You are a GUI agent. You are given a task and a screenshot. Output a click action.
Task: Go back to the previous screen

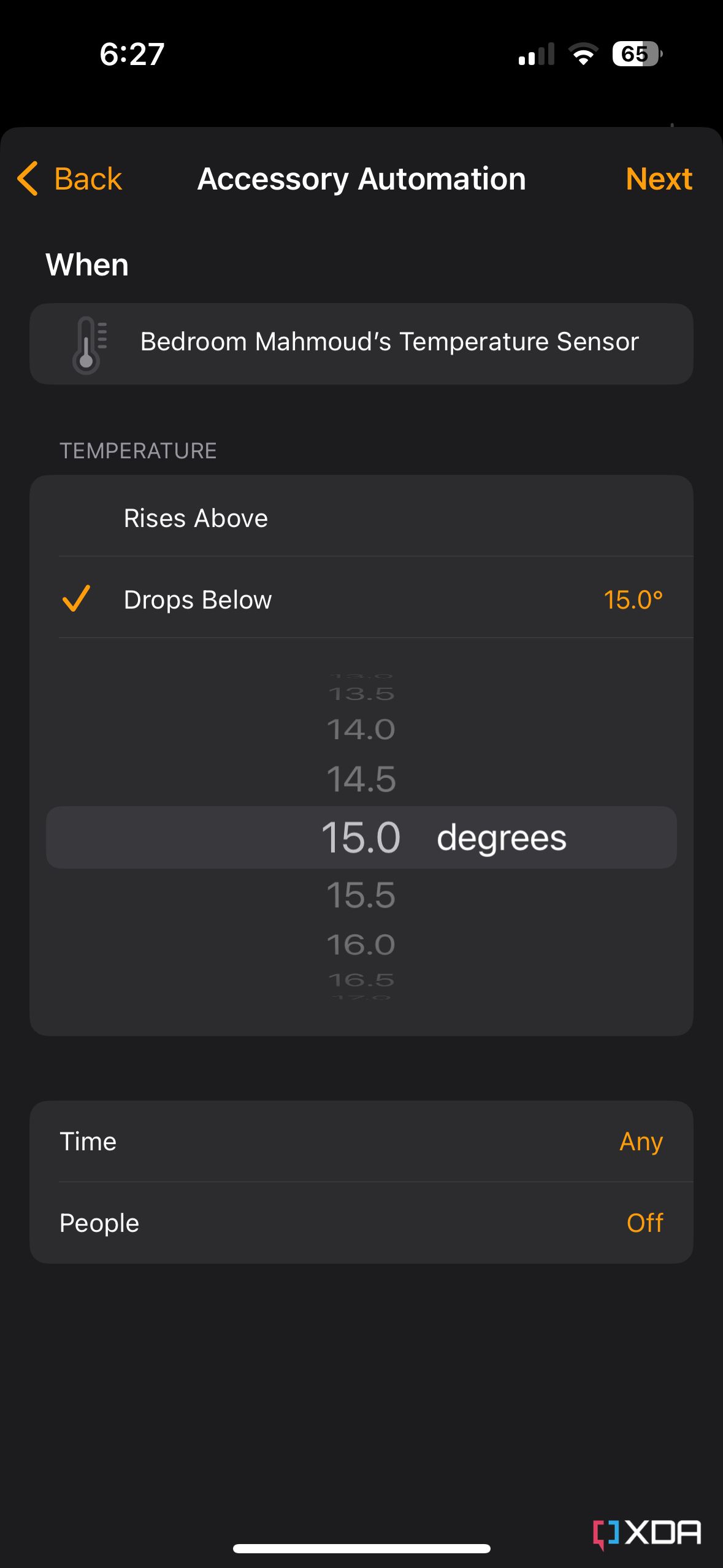coord(70,179)
